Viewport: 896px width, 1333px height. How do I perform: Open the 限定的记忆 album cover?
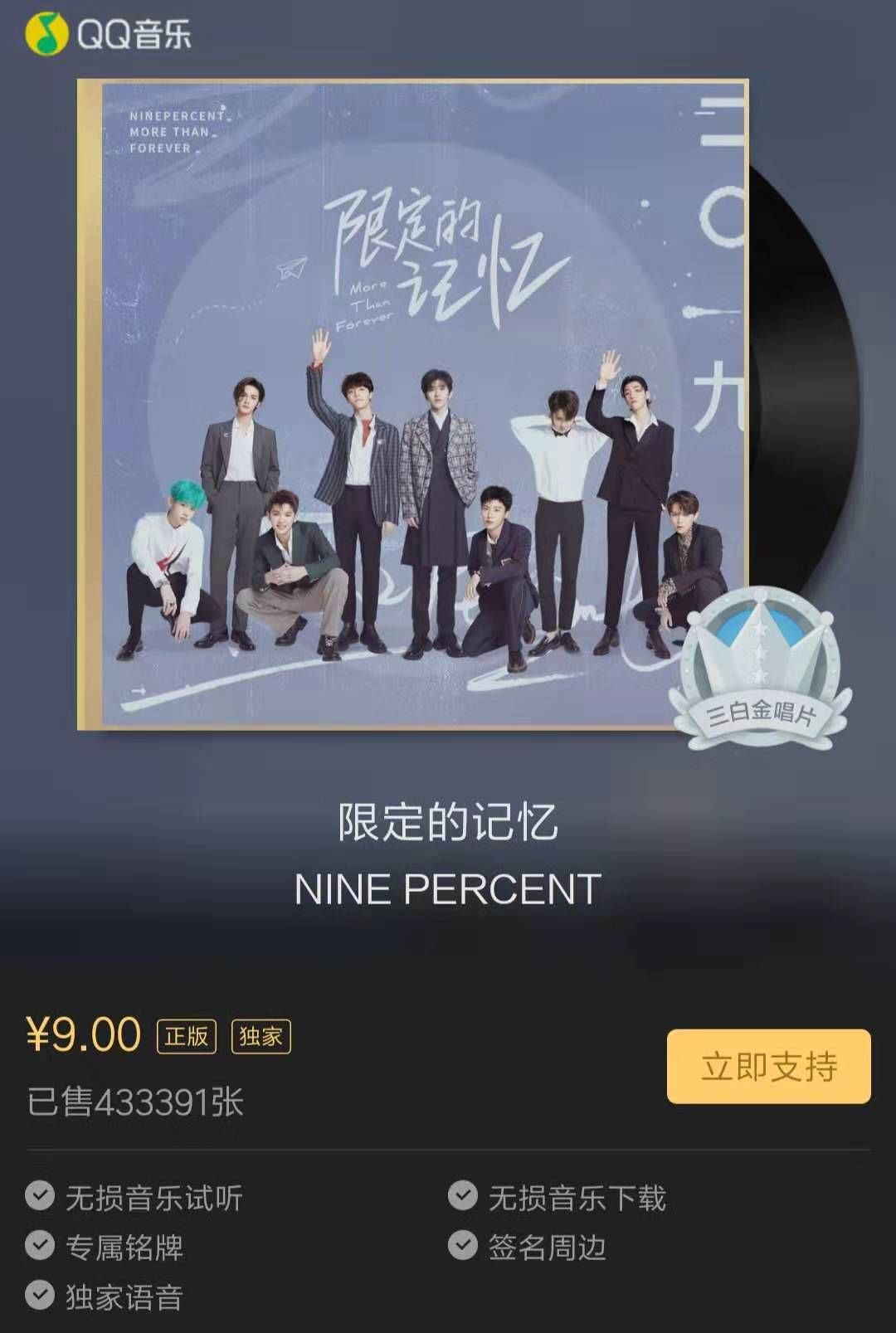pyautogui.click(x=413, y=405)
